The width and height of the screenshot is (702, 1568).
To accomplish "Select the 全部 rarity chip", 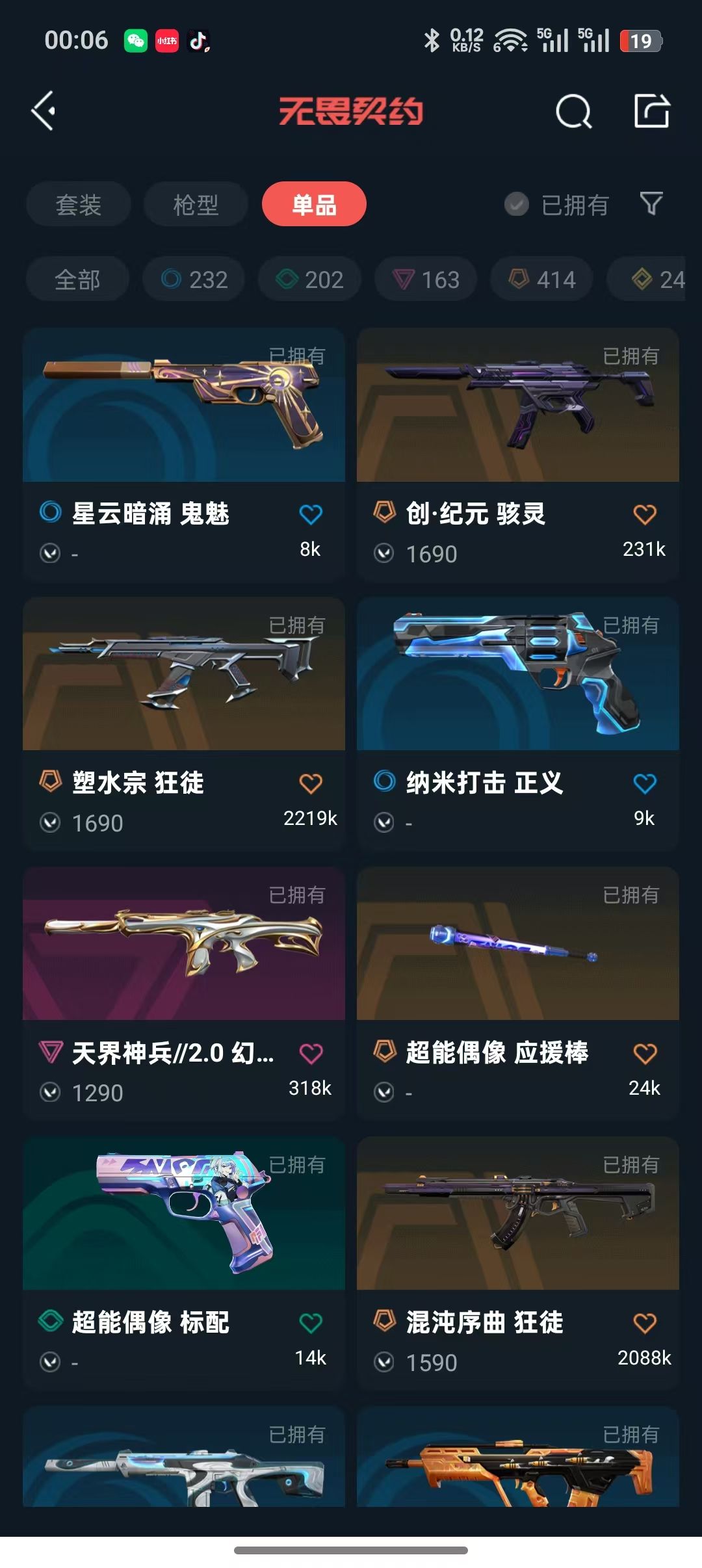I will pyautogui.click(x=77, y=280).
